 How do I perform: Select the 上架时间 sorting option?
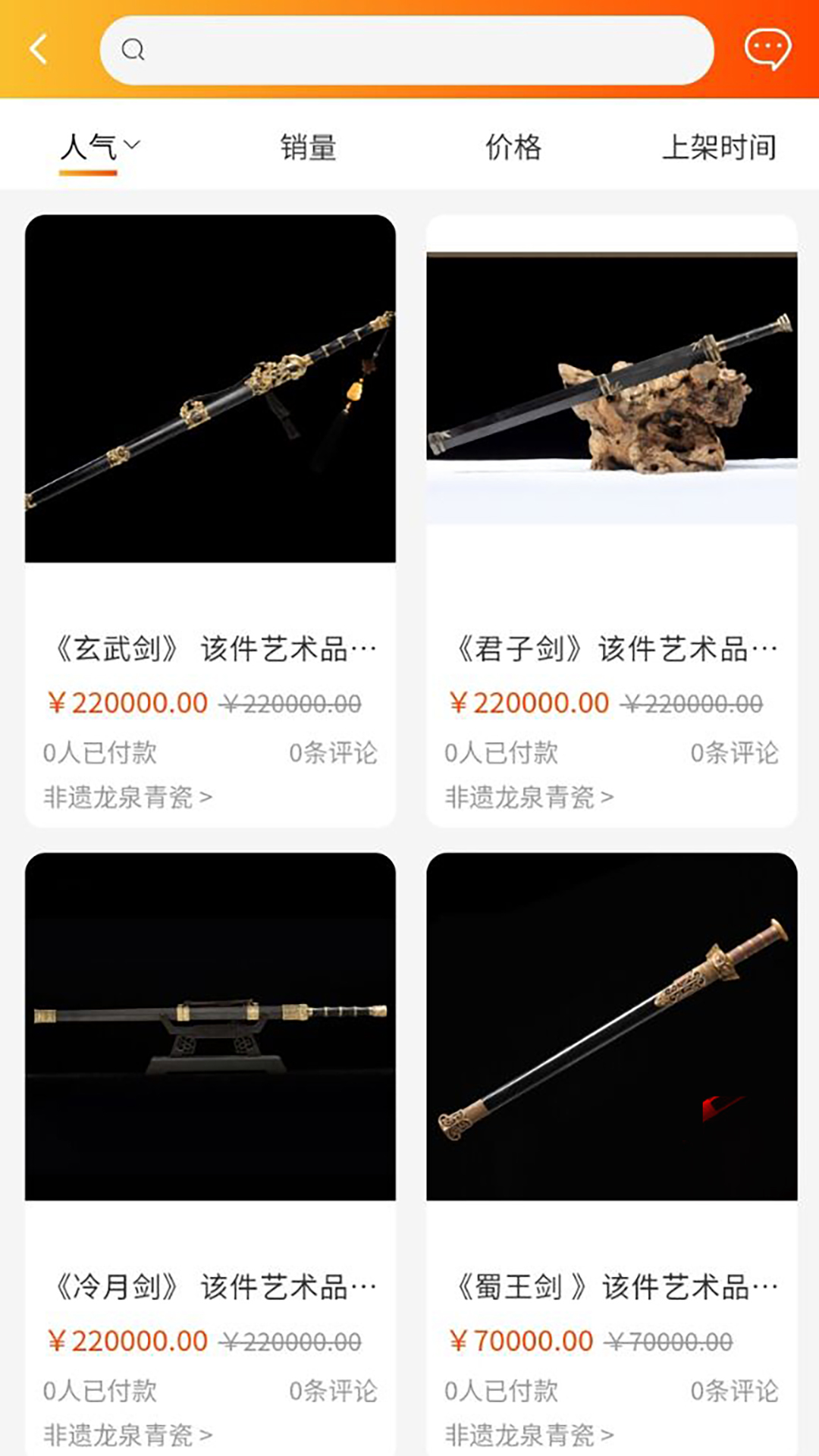720,148
